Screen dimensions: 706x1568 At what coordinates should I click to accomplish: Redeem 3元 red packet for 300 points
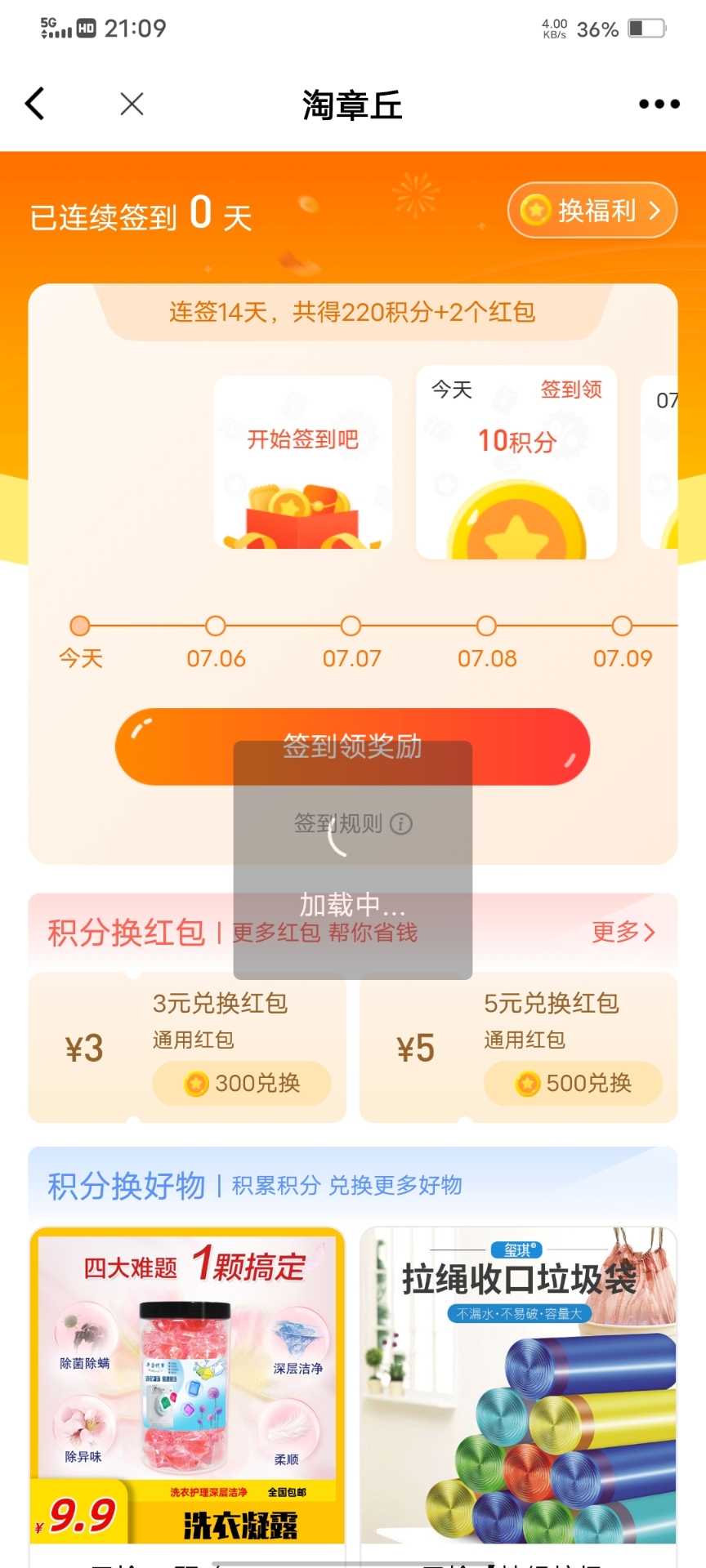(242, 1083)
